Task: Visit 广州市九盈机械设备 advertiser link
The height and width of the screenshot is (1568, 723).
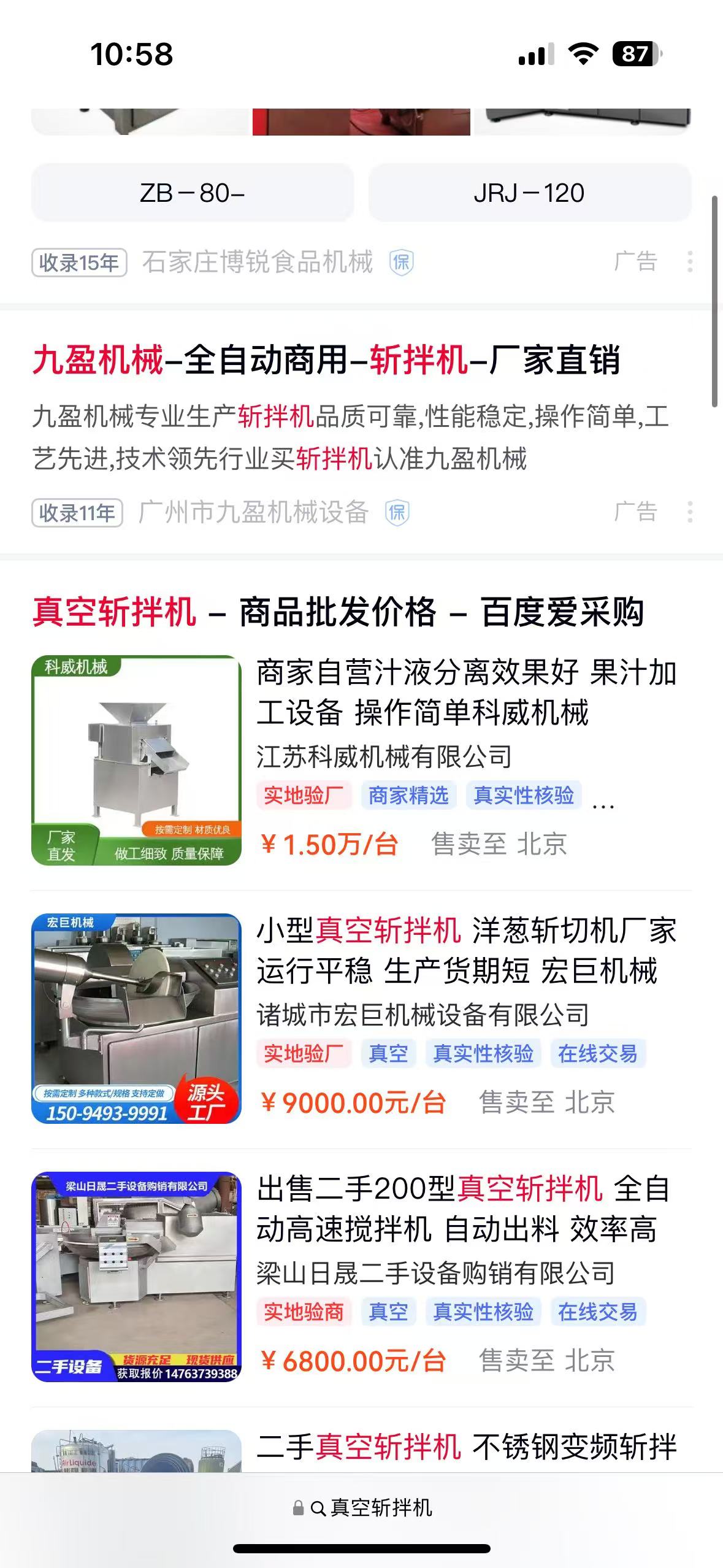Action: pyautogui.click(x=253, y=512)
